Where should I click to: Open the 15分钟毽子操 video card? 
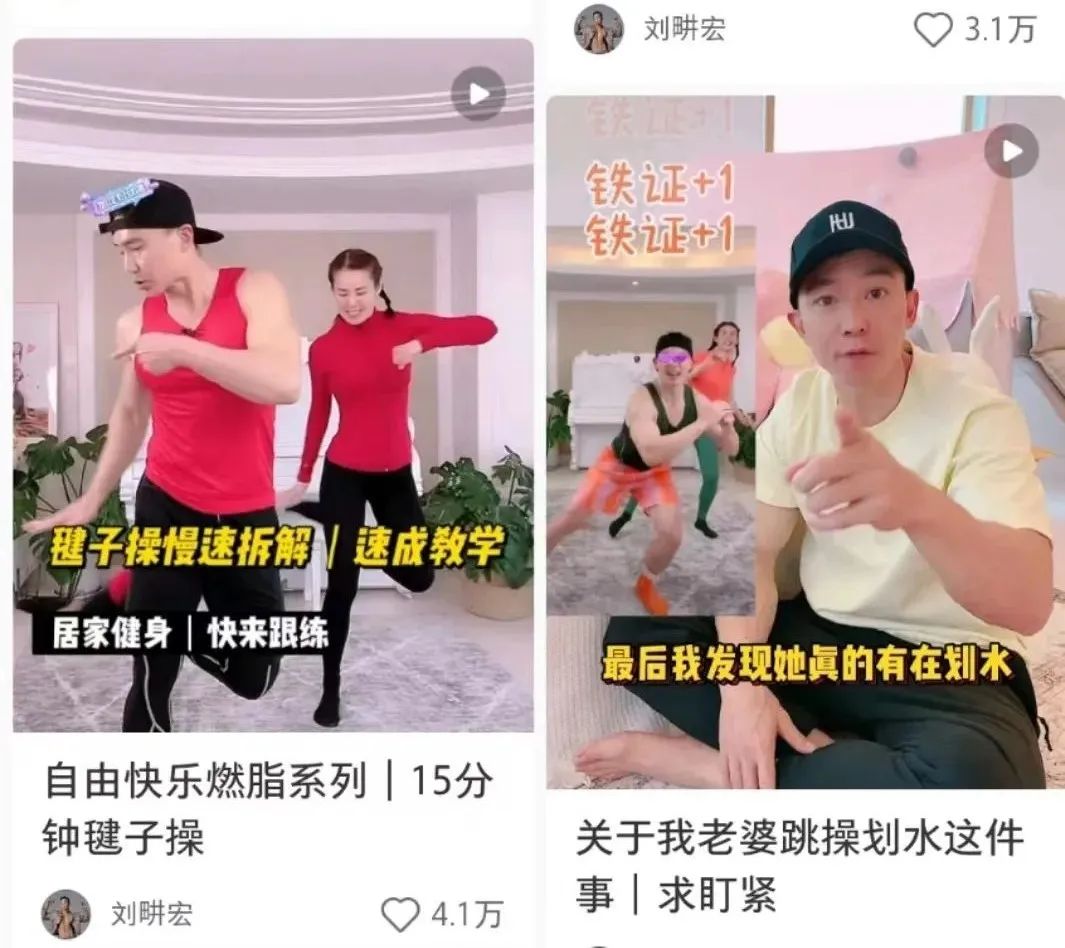pos(272,385)
